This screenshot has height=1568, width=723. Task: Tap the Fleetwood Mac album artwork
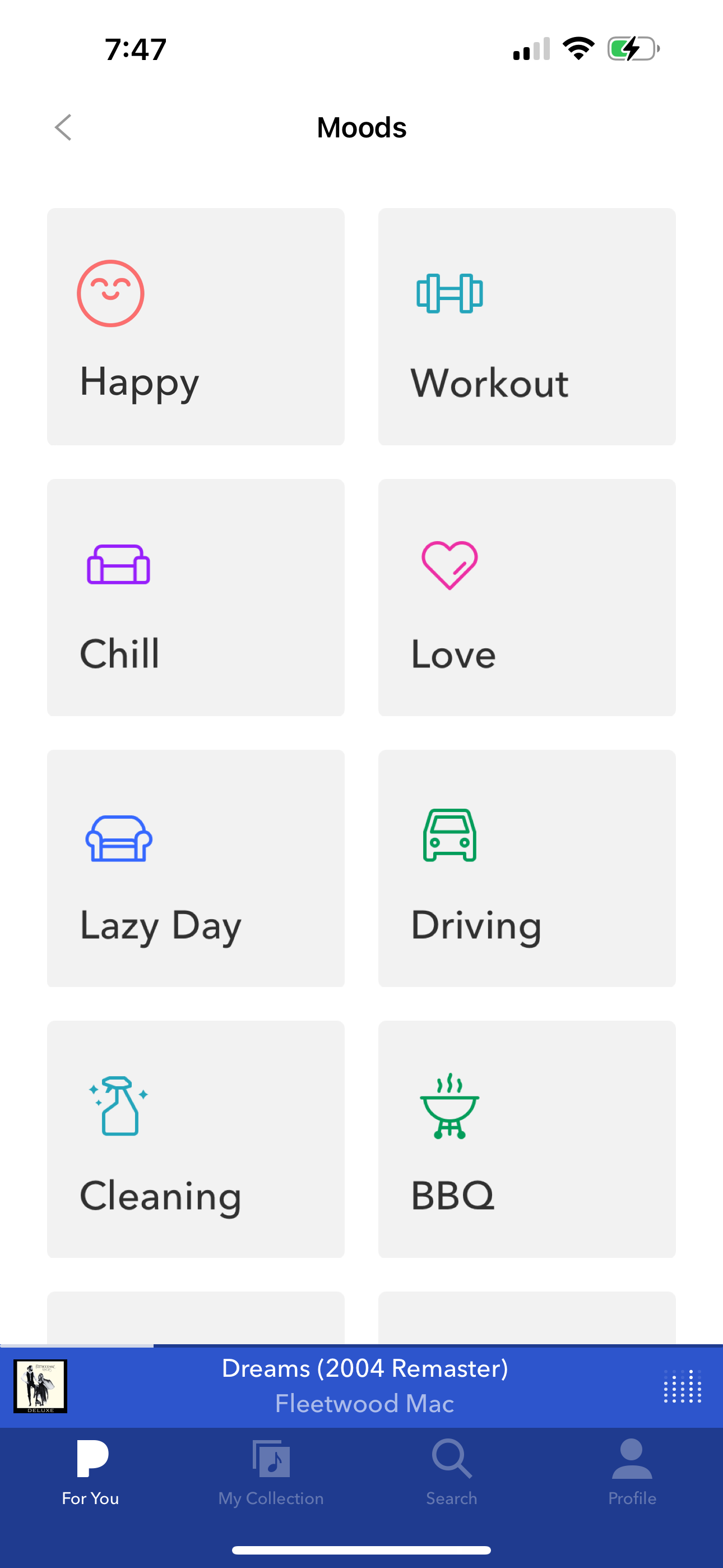[x=40, y=1386]
